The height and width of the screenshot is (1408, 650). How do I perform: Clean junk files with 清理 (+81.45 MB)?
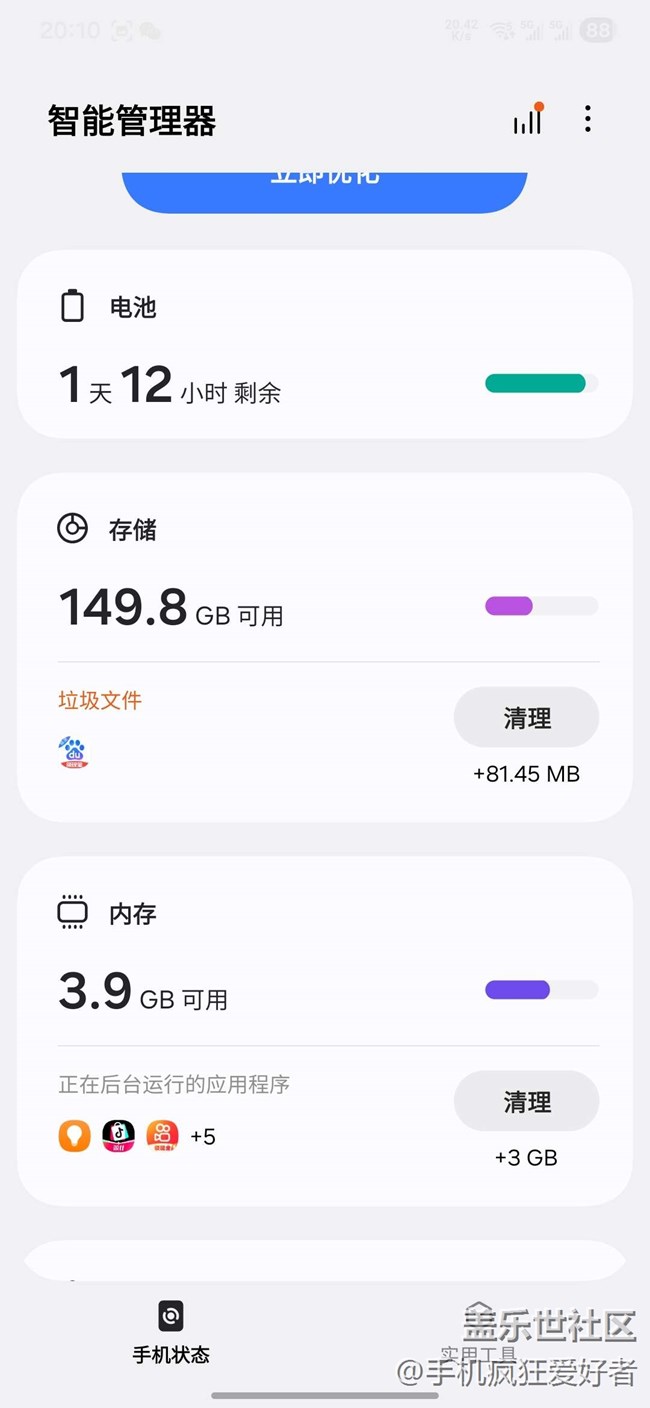[x=526, y=717]
